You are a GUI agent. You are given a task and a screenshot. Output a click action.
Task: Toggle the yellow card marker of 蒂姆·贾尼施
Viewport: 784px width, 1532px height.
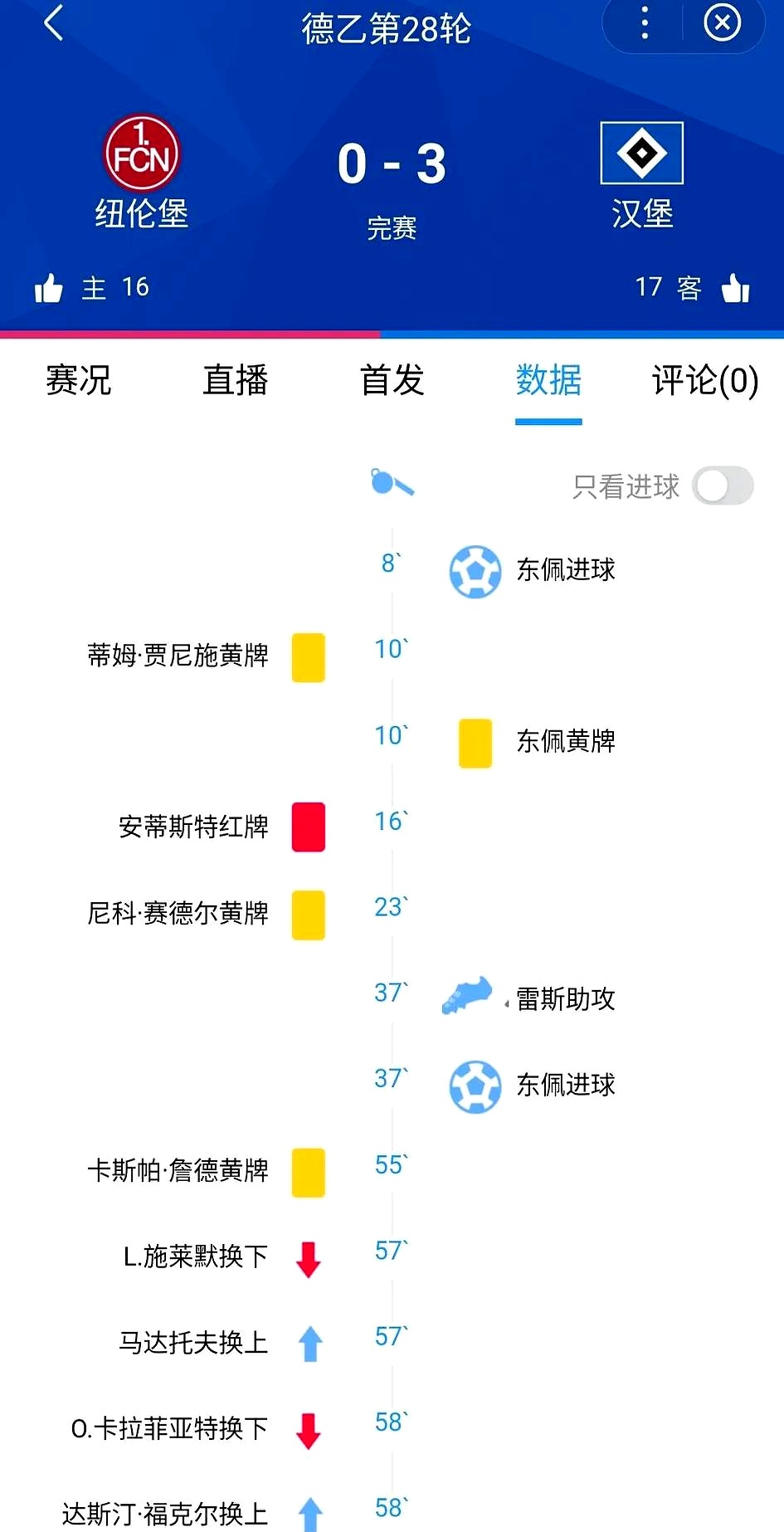tap(308, 657)
